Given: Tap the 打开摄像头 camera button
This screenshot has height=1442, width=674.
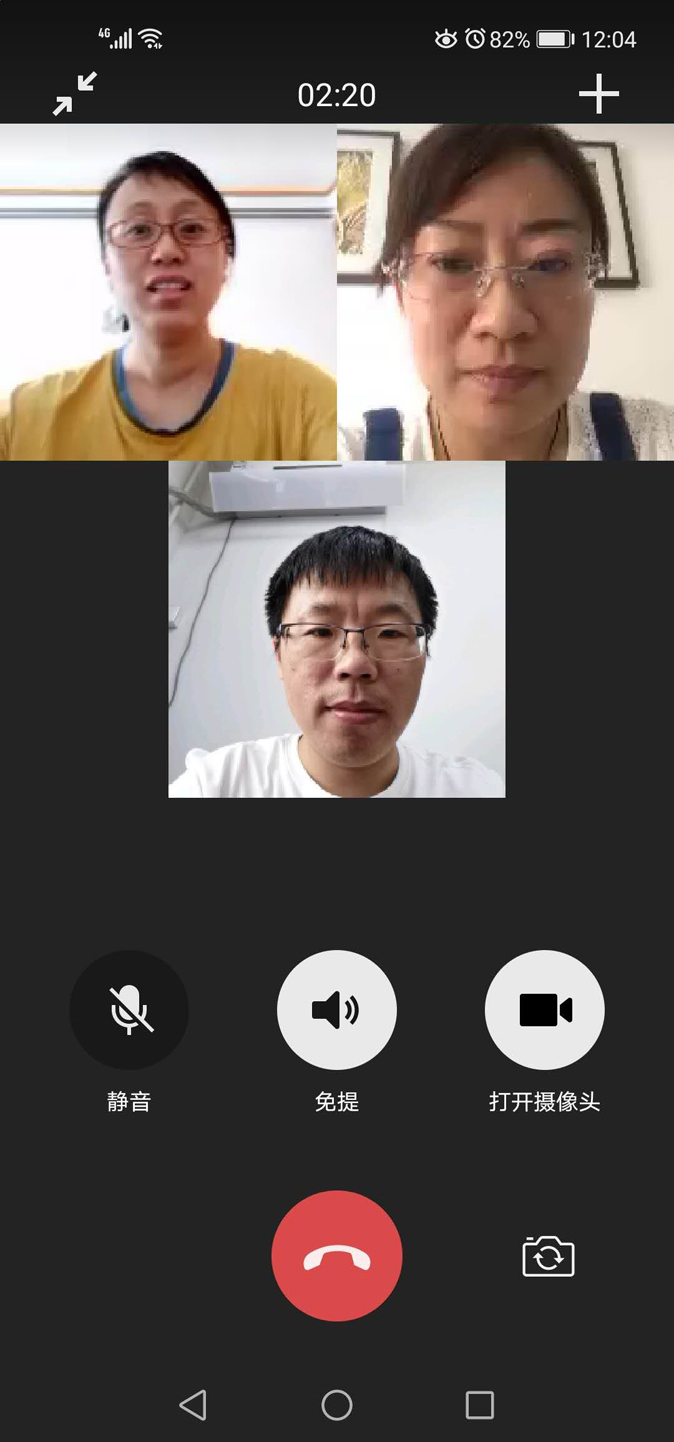Looking at the screenshot, I should tap(544, 1010).
